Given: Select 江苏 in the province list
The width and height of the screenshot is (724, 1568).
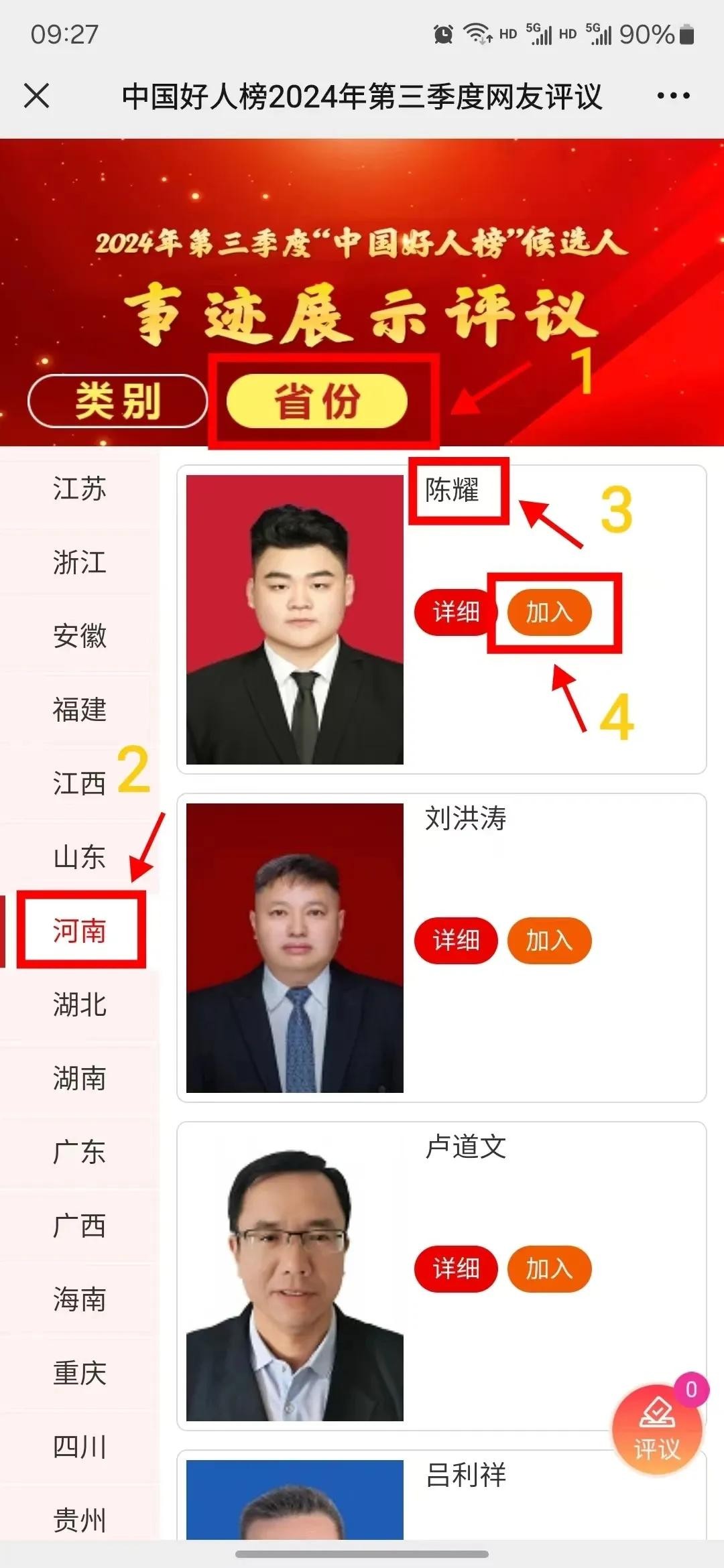Looking at the screenshot, I should coord(80,488).
